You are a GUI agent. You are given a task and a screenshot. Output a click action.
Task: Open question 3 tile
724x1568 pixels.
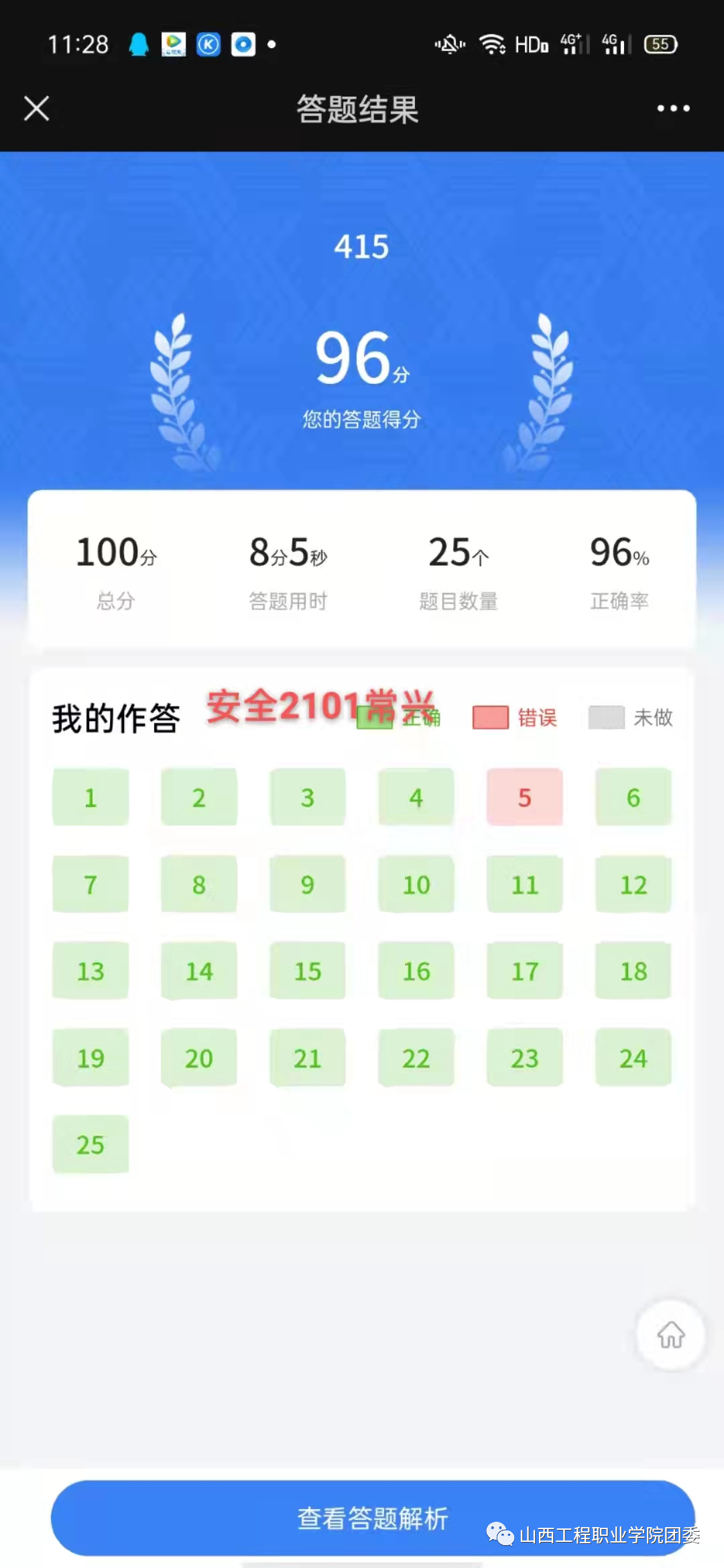click(307, 797)
